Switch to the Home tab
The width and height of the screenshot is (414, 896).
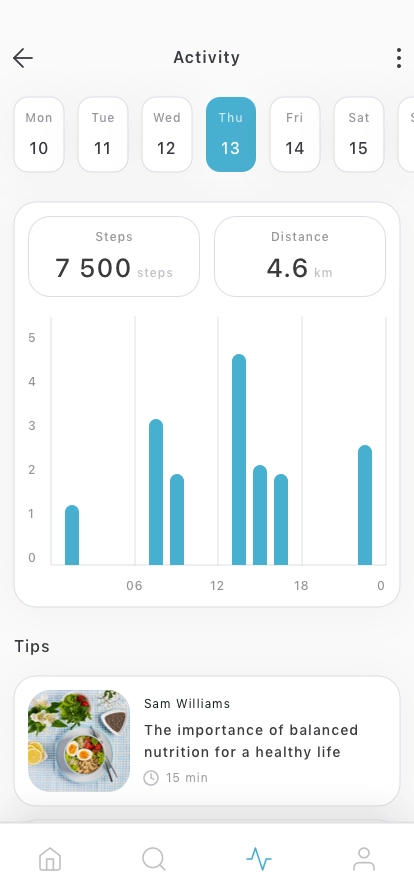50,859
